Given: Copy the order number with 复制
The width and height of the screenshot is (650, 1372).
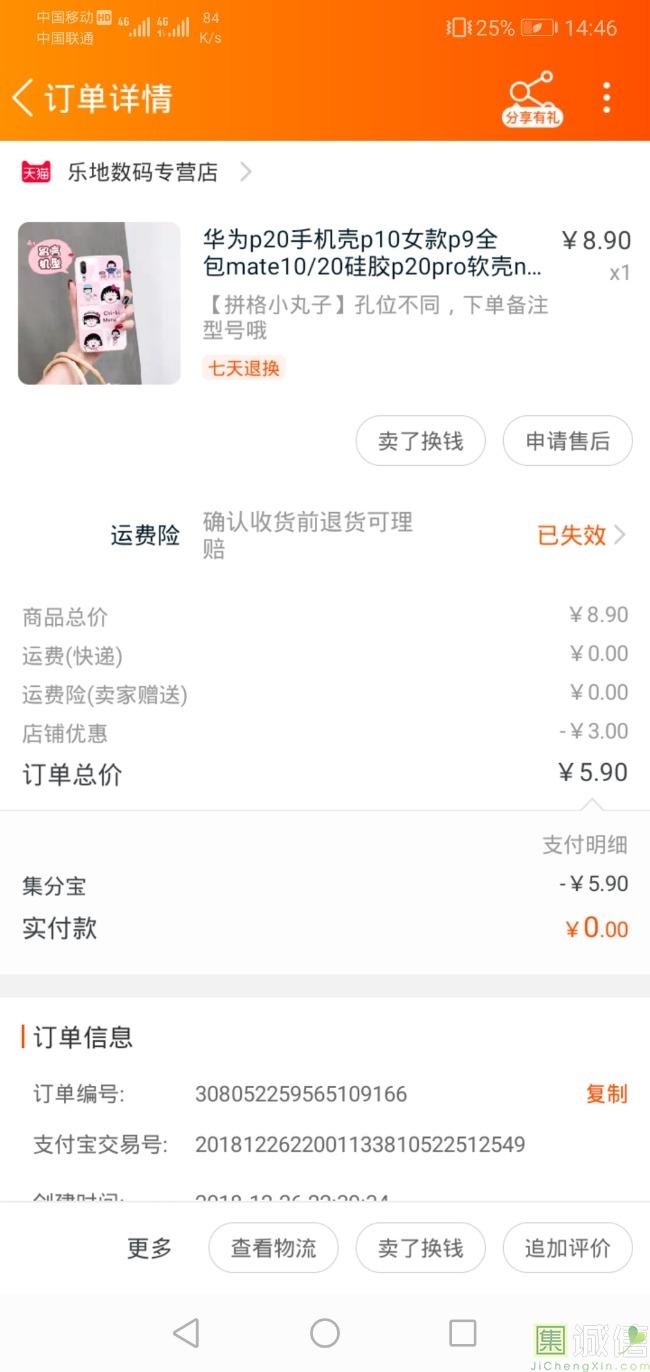Looking at the screenshot, I should (606, 1094).
